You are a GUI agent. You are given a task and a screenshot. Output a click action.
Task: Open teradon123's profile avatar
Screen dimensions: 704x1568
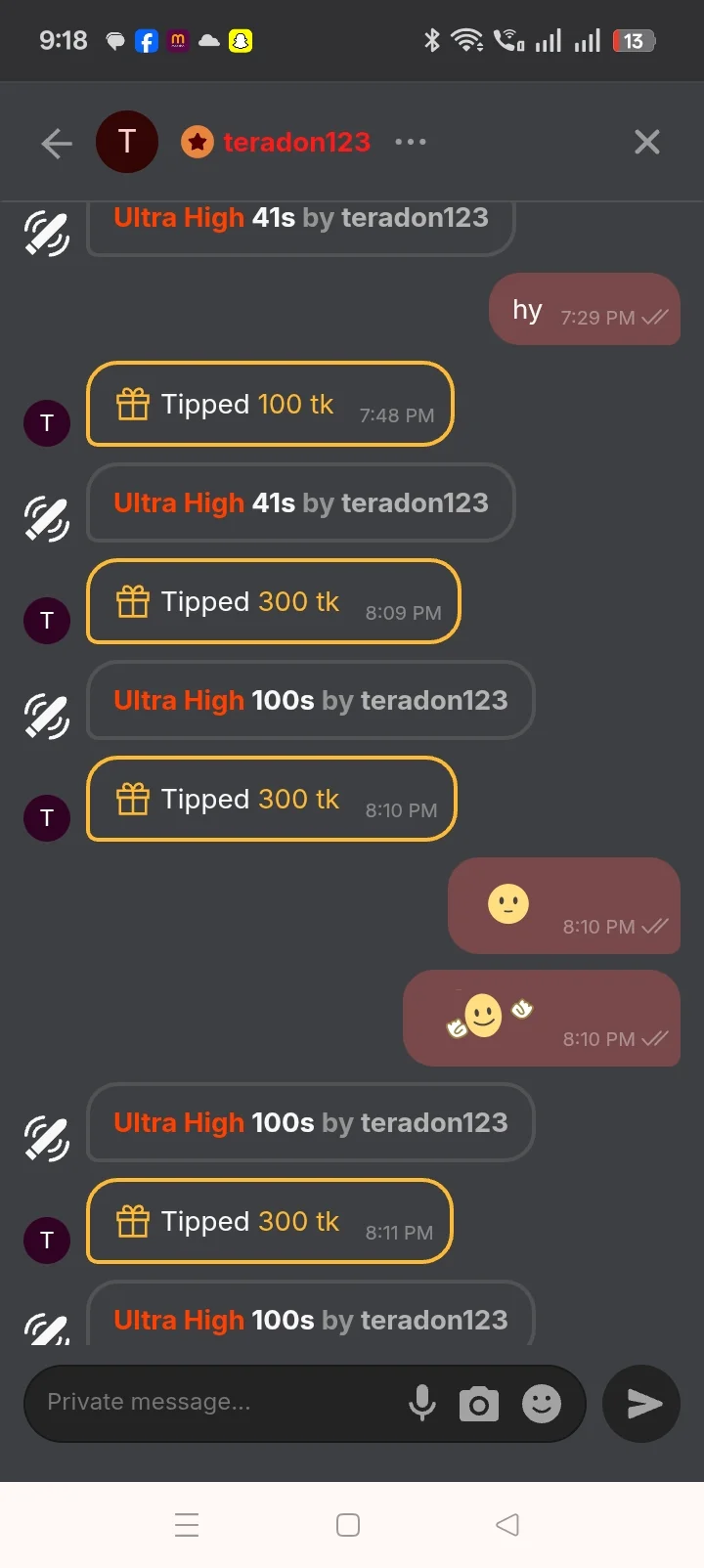point(127,142)
